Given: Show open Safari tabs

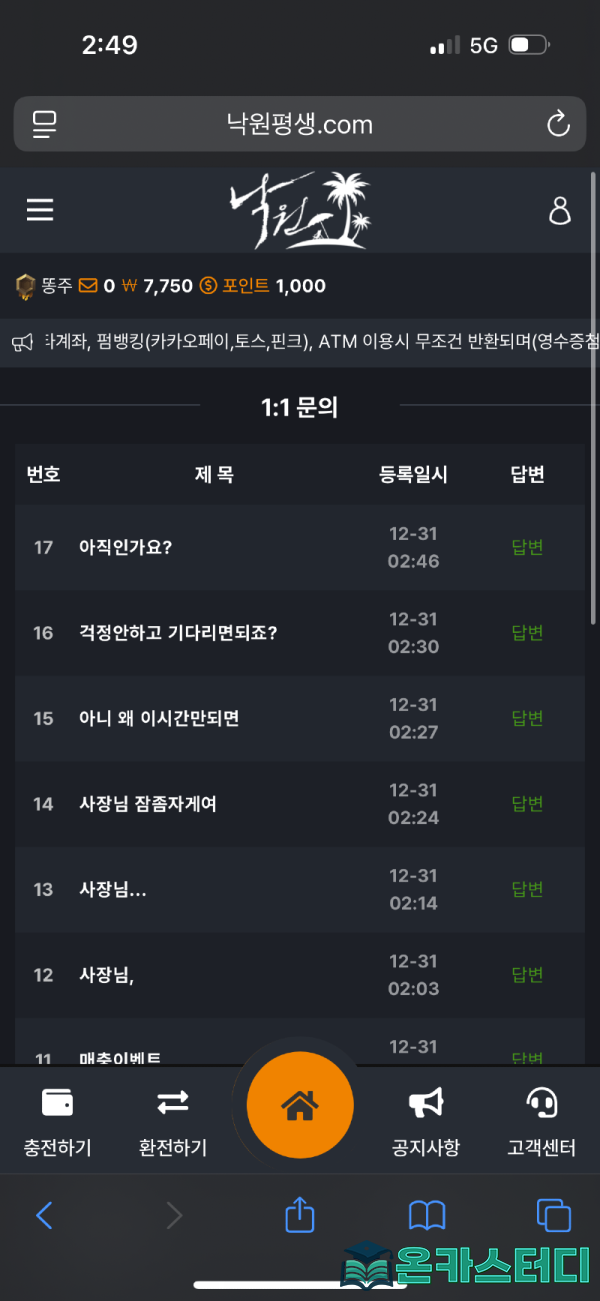Looking at the screenshot, I should 553,1215.
